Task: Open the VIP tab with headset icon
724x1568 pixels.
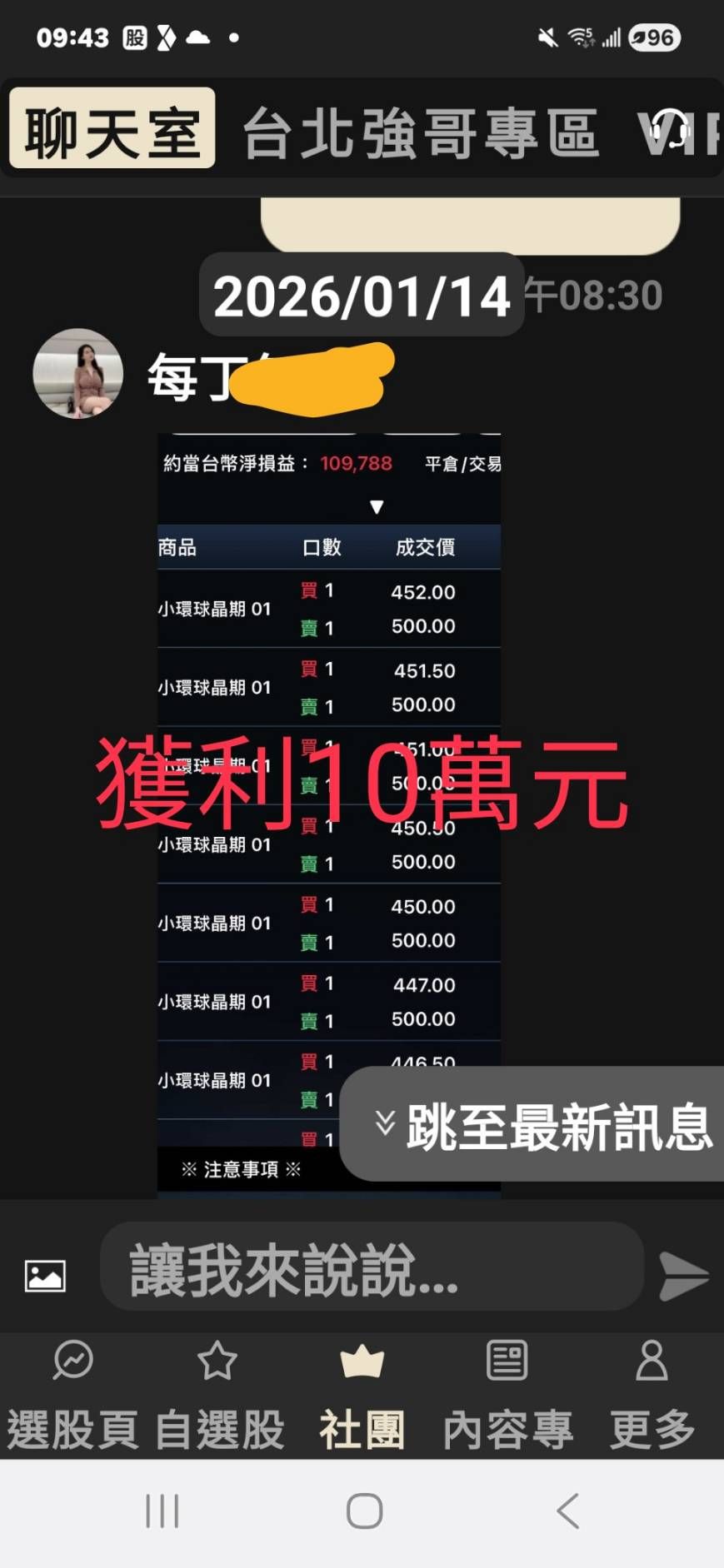Action: (677, 132)
